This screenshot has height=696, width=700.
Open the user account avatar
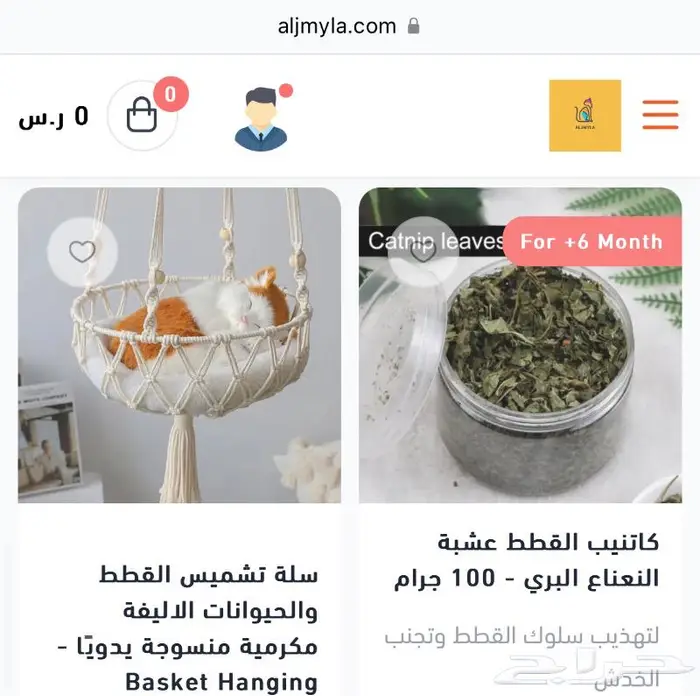260,118
